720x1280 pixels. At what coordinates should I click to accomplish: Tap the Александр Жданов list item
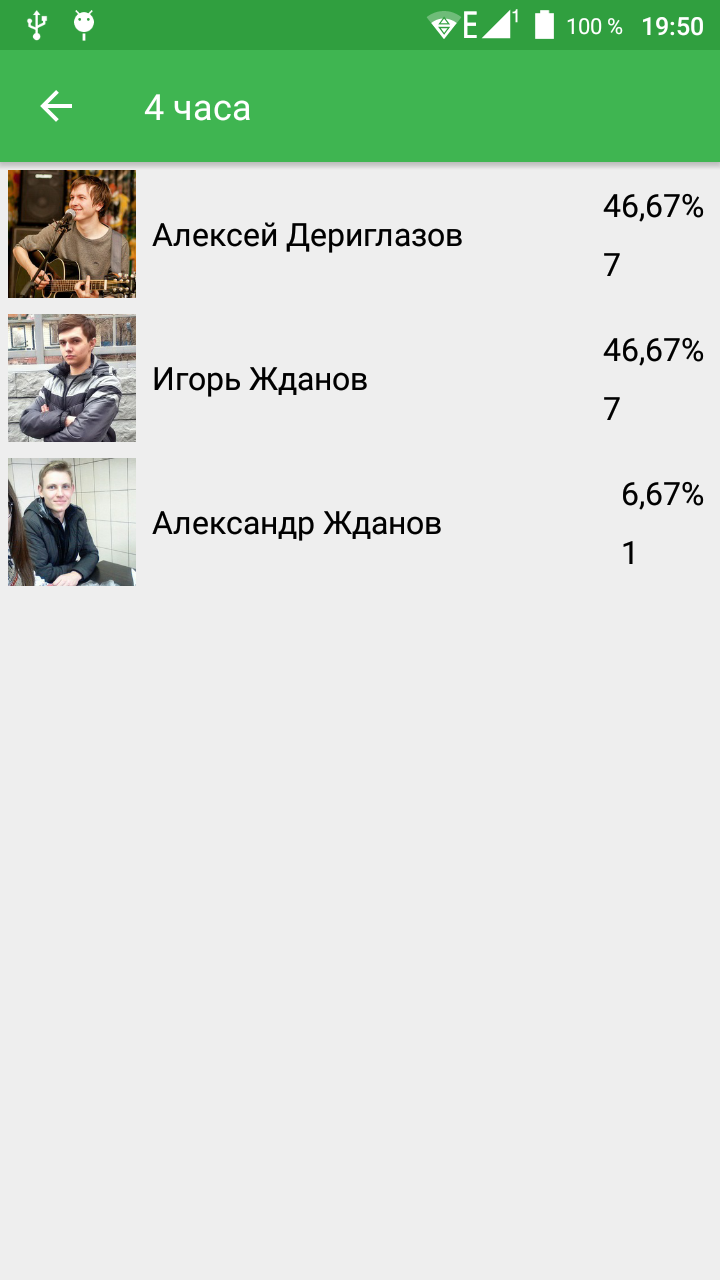[x=360, y=522]
